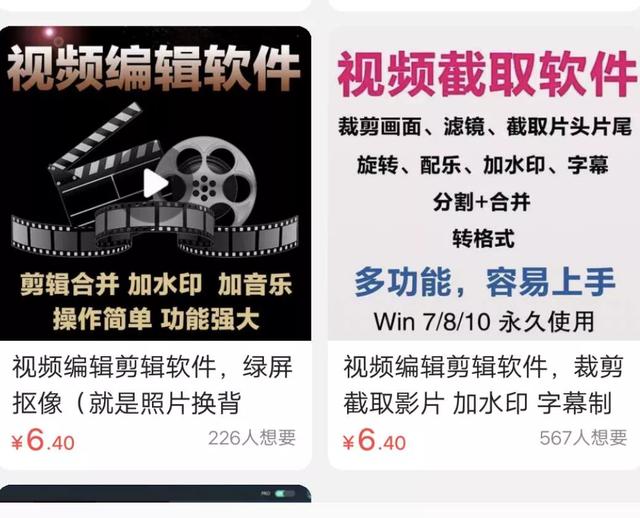Play the video on 视频编辑软件 listing
The image size is (640, 518).
click(154, 183)
